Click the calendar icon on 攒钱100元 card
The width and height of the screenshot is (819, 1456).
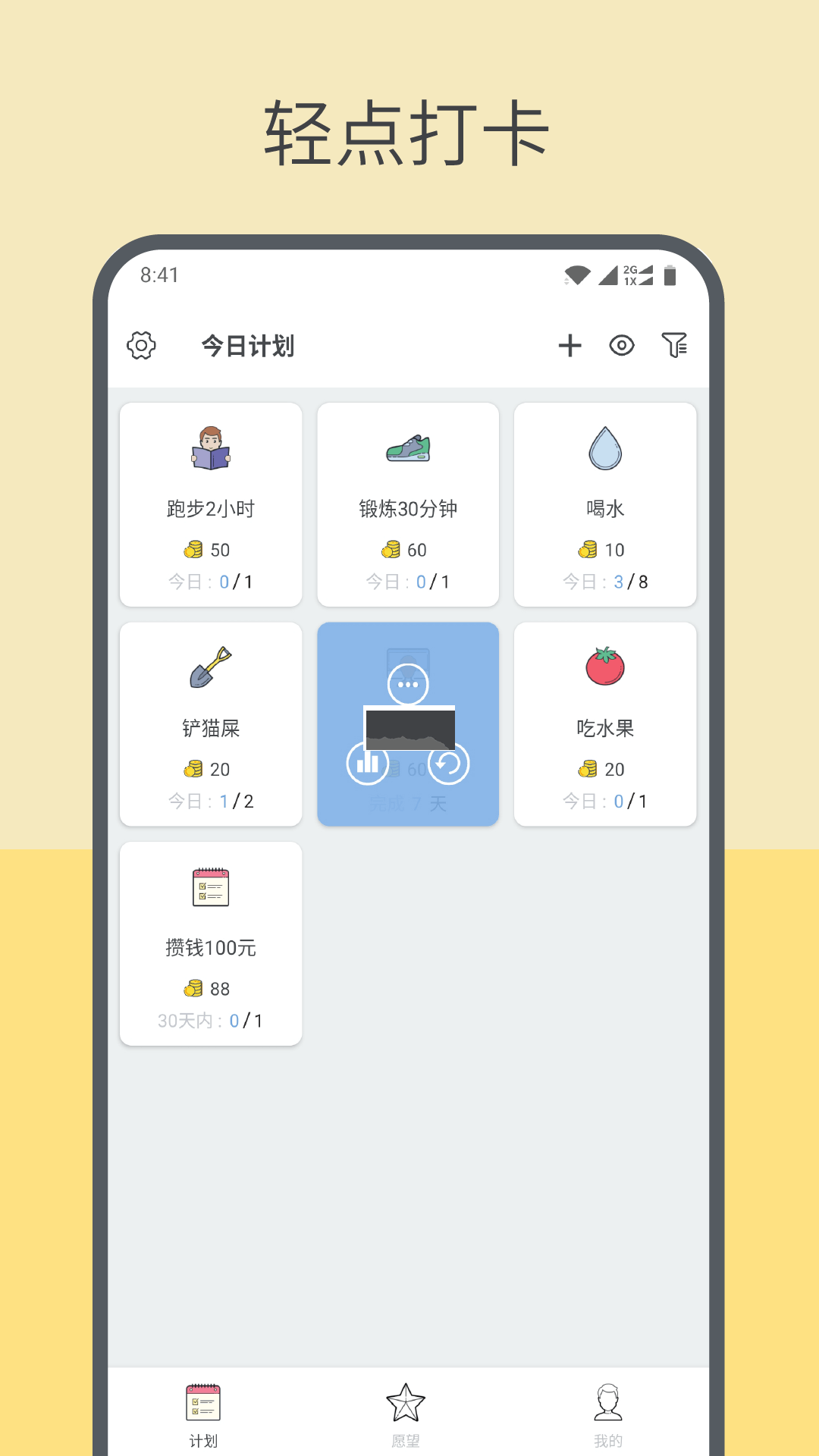211,886
